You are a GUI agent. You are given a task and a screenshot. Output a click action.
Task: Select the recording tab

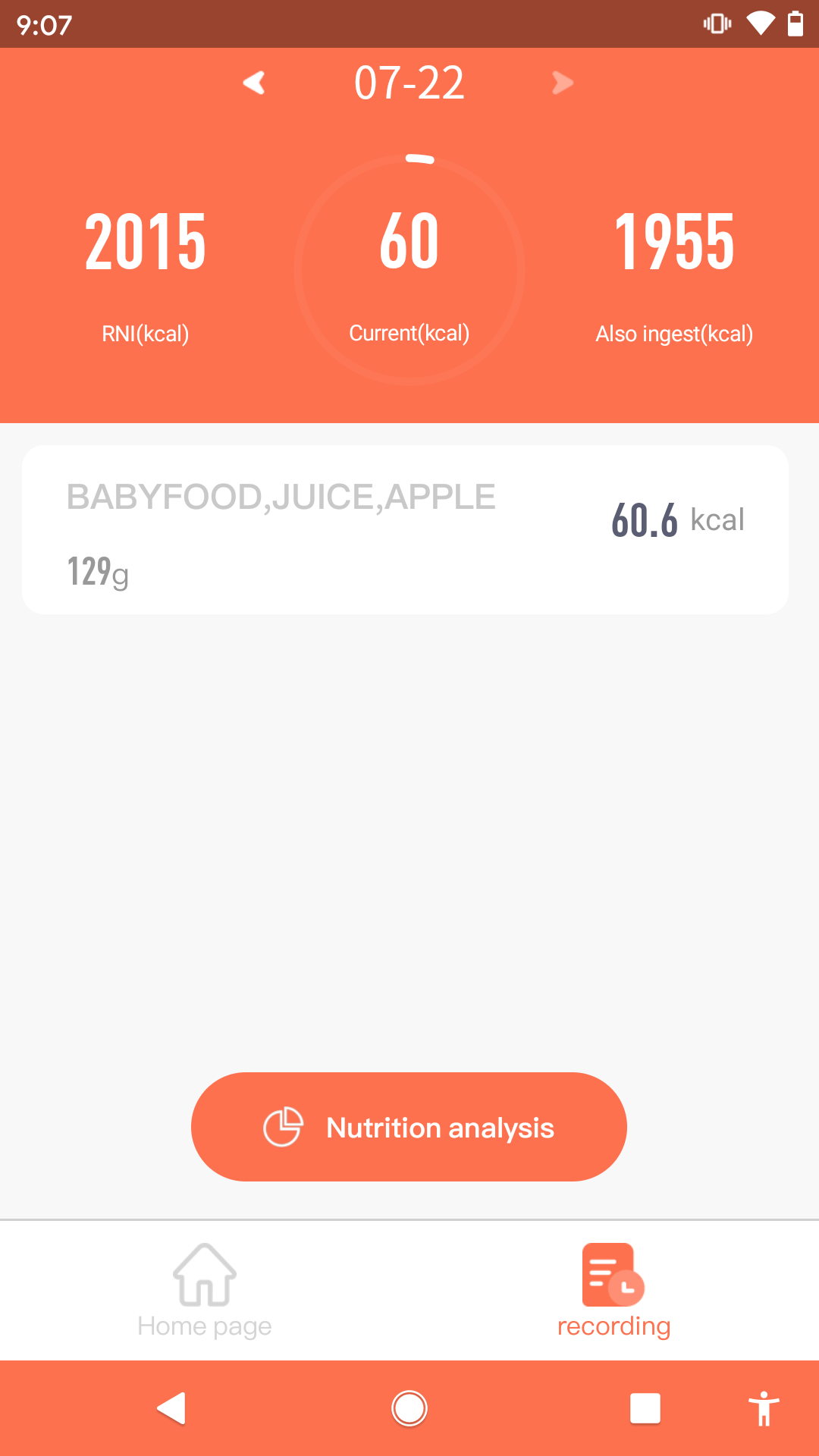pos(613,1291)
